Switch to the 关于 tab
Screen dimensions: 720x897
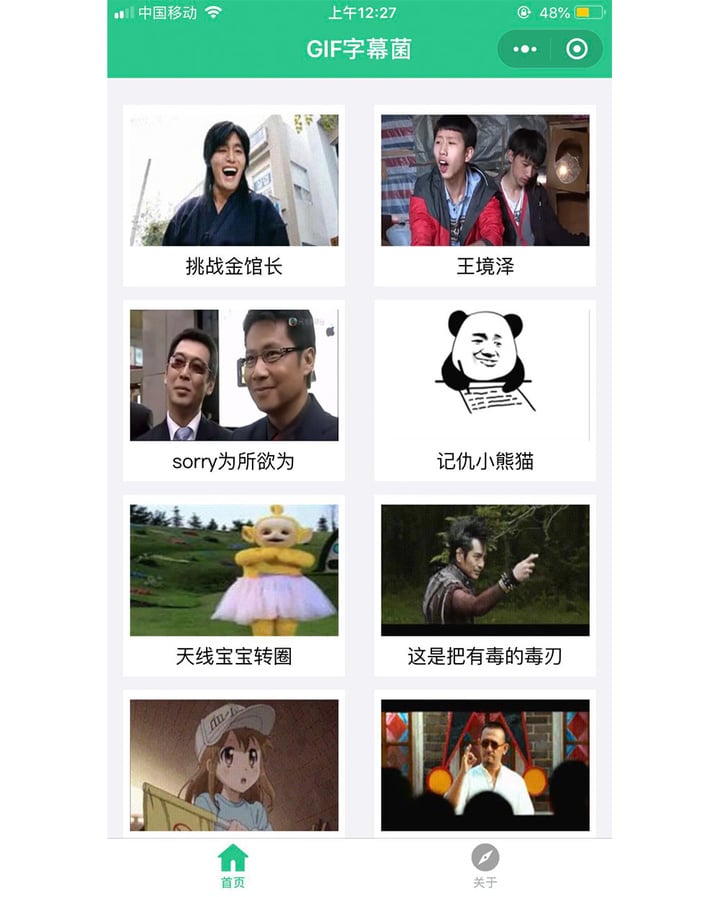tap(485, 866)
